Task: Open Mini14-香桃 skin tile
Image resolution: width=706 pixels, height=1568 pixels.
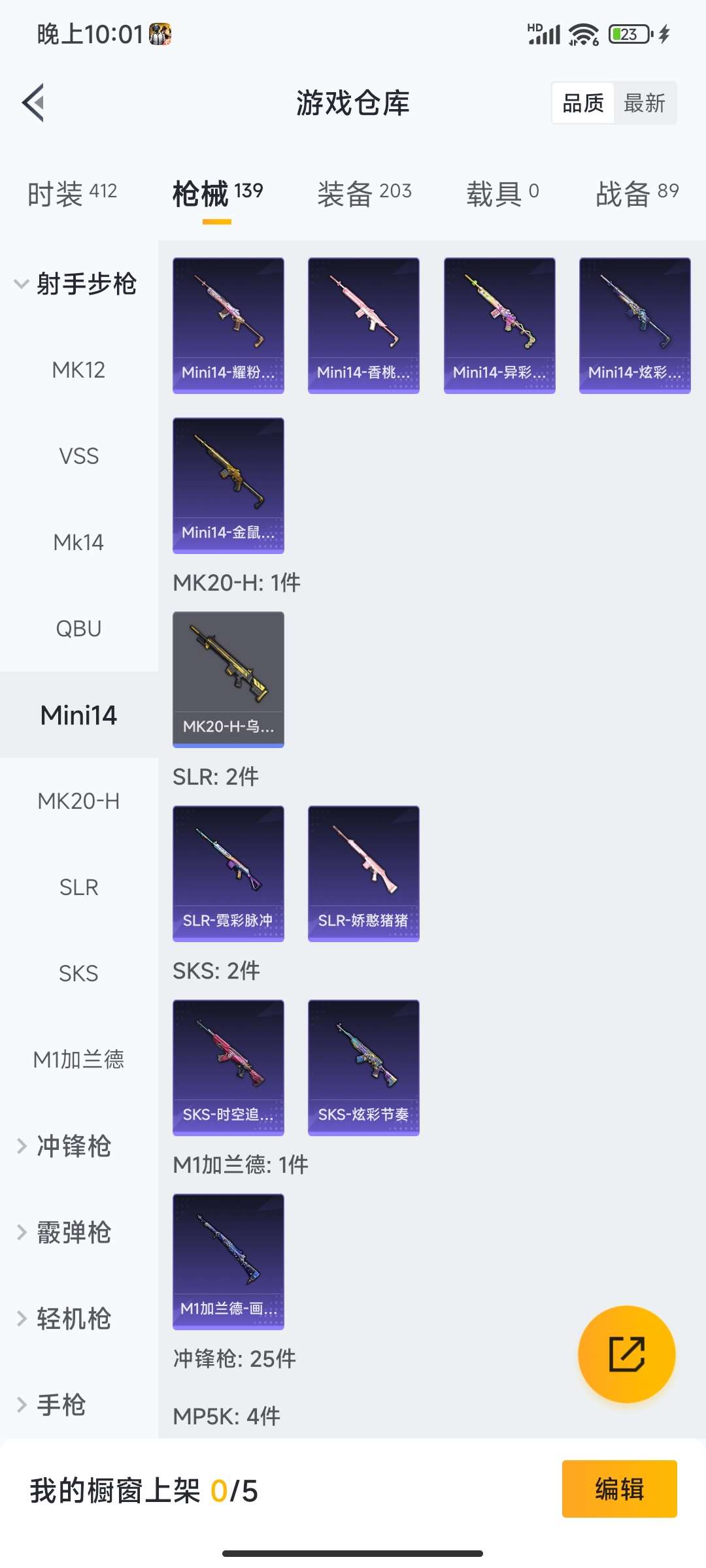Action: click(x=363, y=325)
